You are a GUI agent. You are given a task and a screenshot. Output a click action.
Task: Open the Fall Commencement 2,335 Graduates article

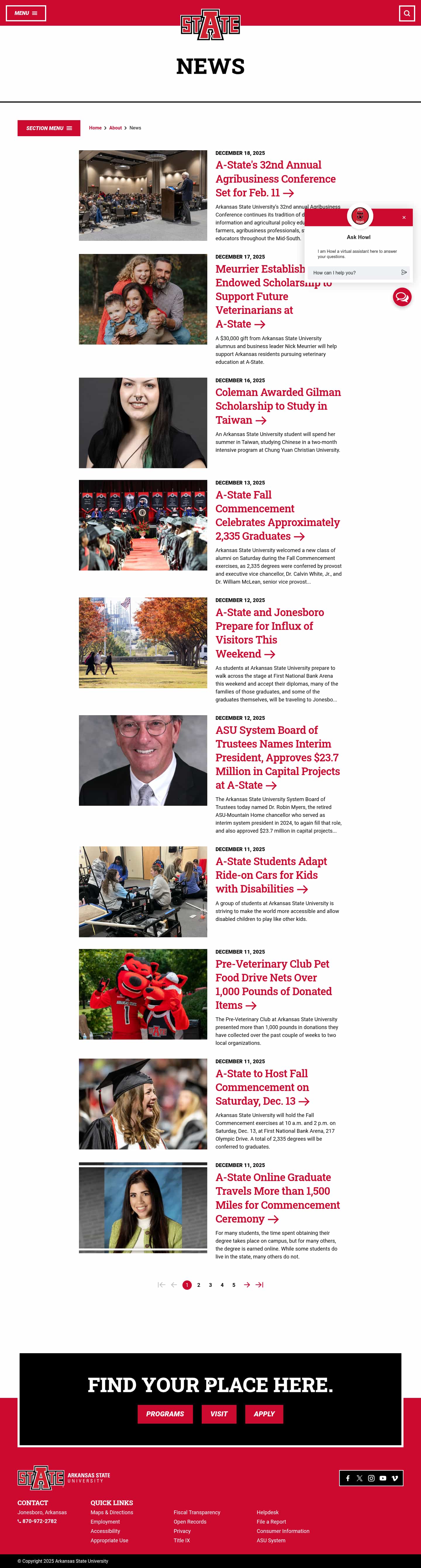coord(277,515)
